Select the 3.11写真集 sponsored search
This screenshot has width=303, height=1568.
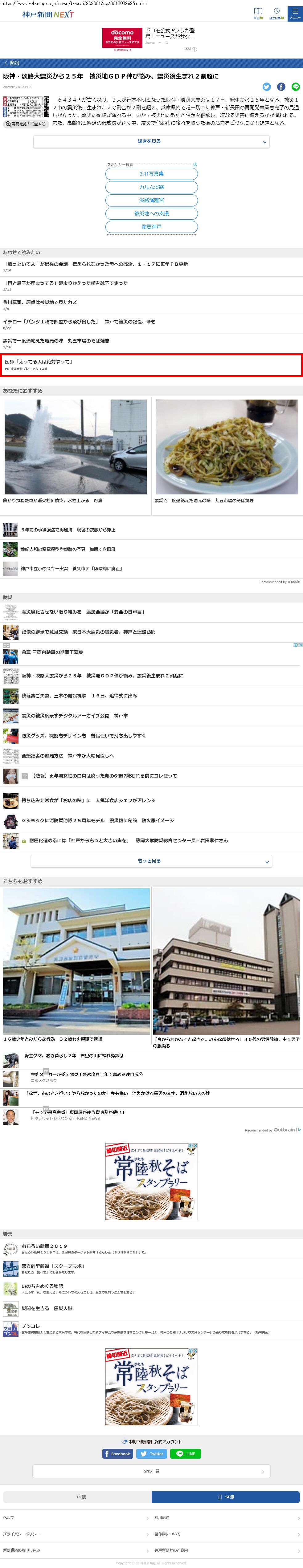(151, 174)
